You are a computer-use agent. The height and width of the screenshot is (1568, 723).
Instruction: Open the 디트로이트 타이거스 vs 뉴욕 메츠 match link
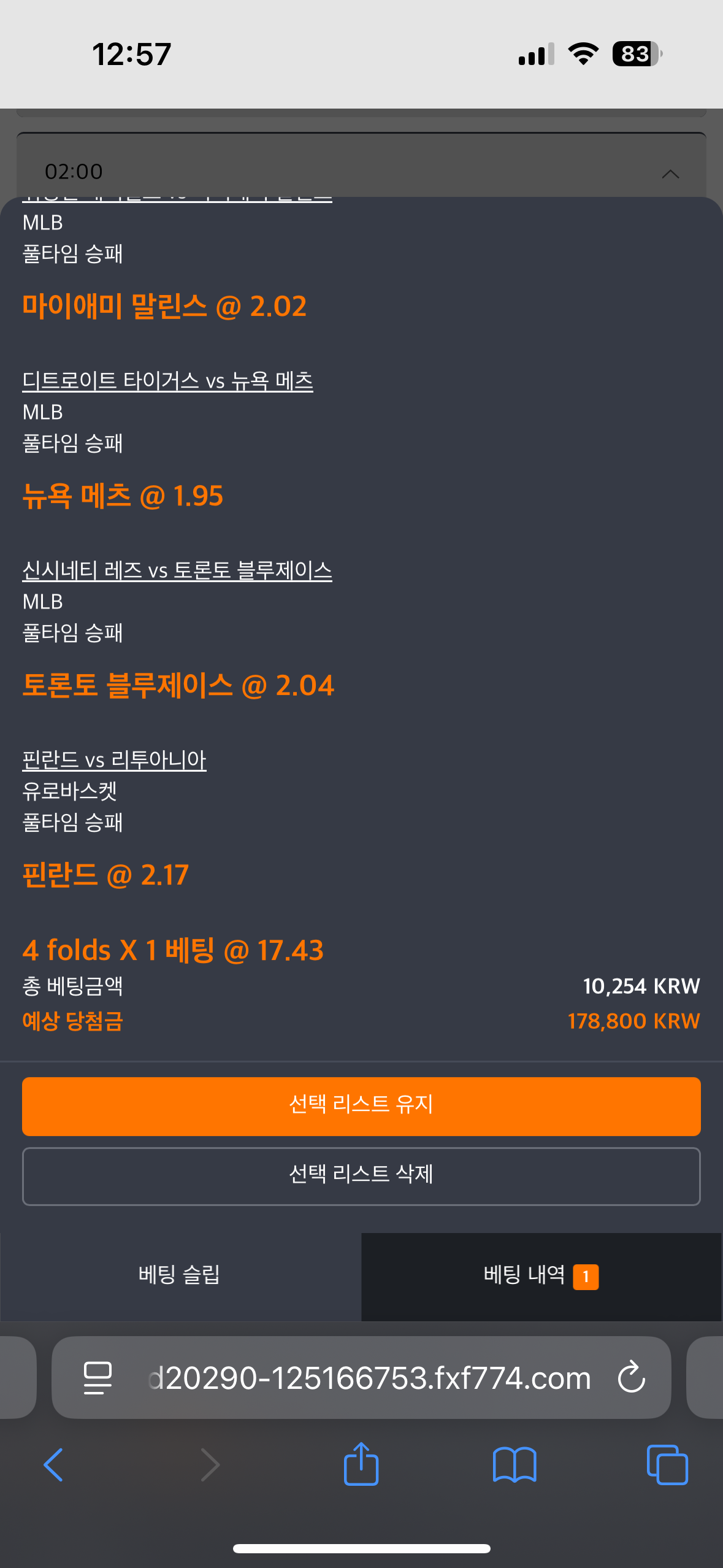167,381
